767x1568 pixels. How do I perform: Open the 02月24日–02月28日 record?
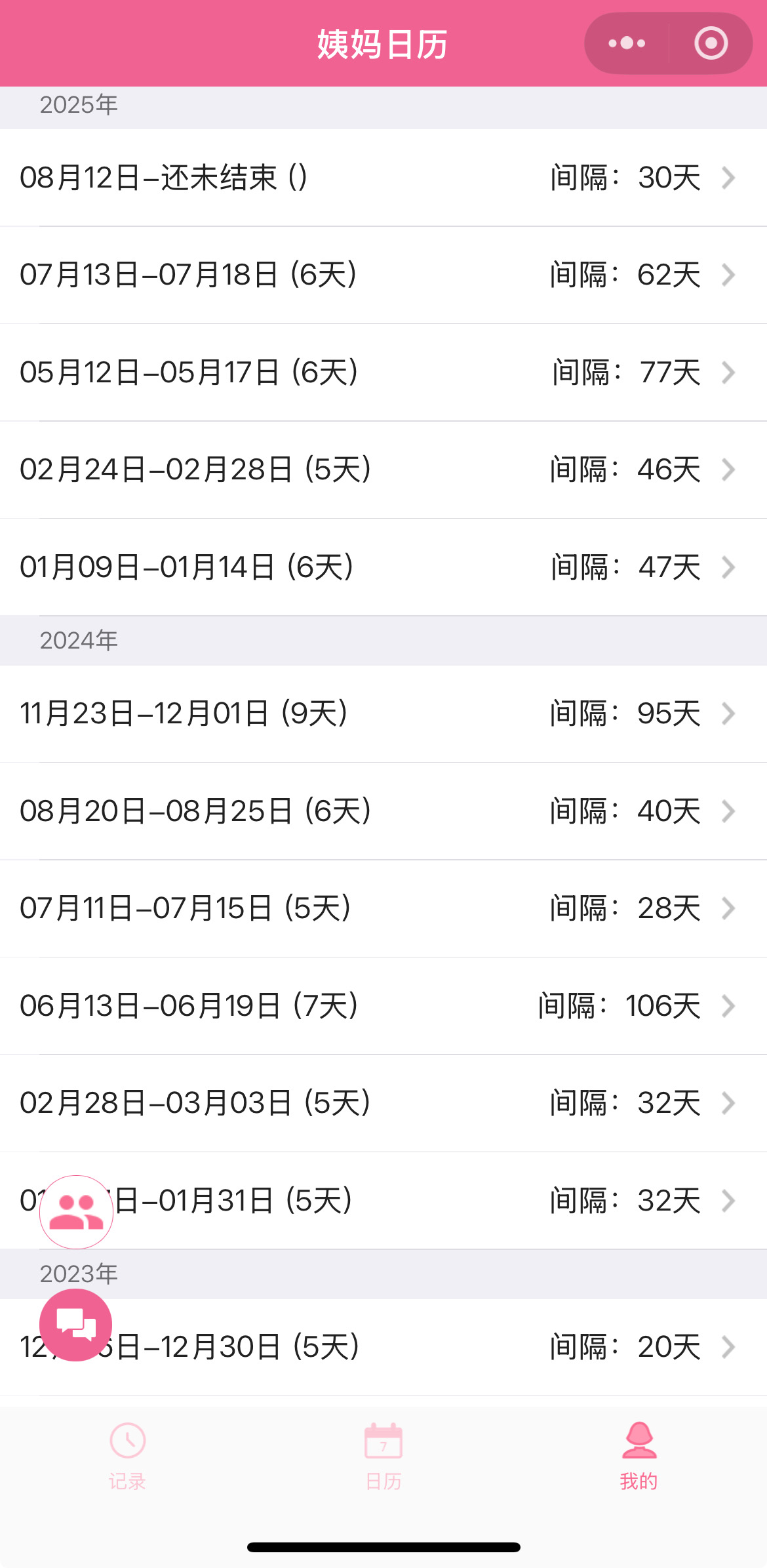(383, 470)
